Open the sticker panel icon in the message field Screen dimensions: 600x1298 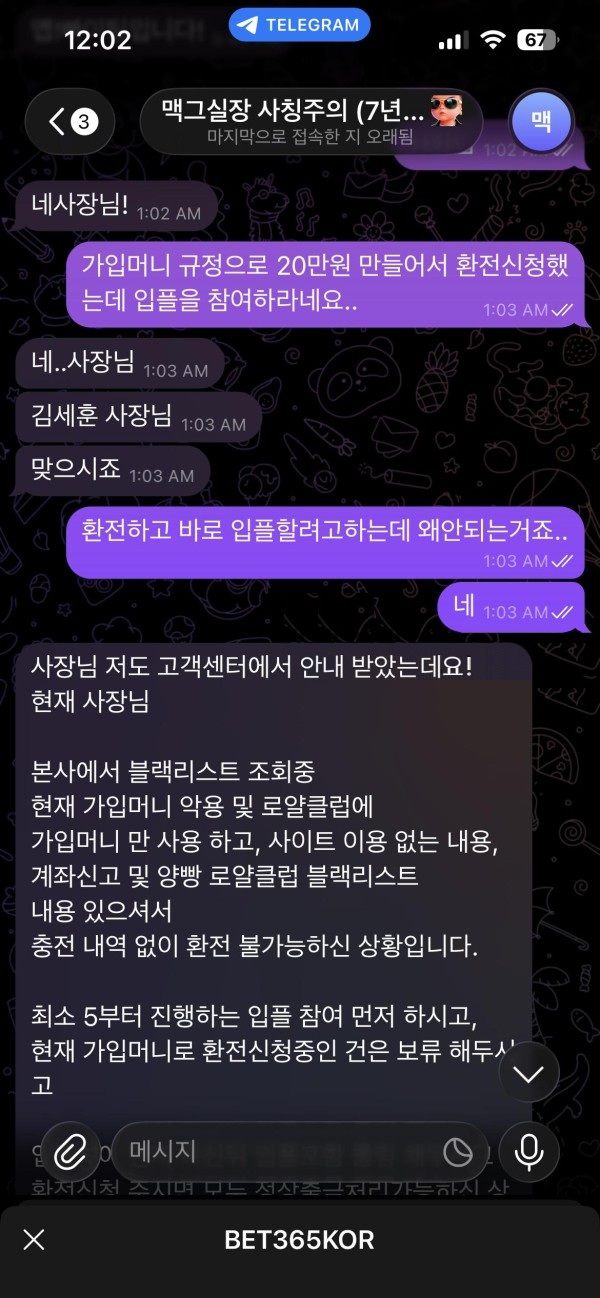[x=458, y=1153]
